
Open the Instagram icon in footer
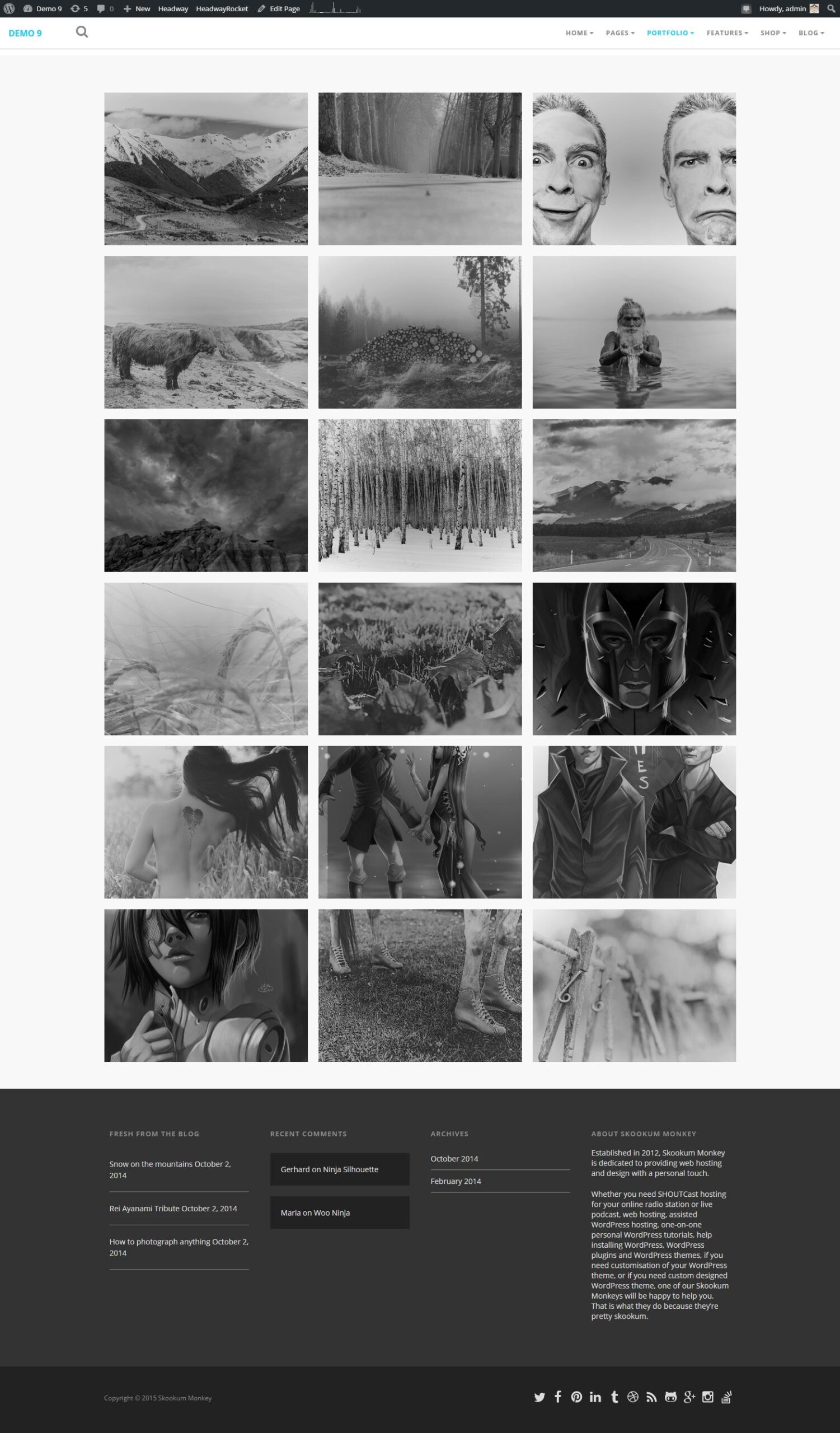[707, 1397]
